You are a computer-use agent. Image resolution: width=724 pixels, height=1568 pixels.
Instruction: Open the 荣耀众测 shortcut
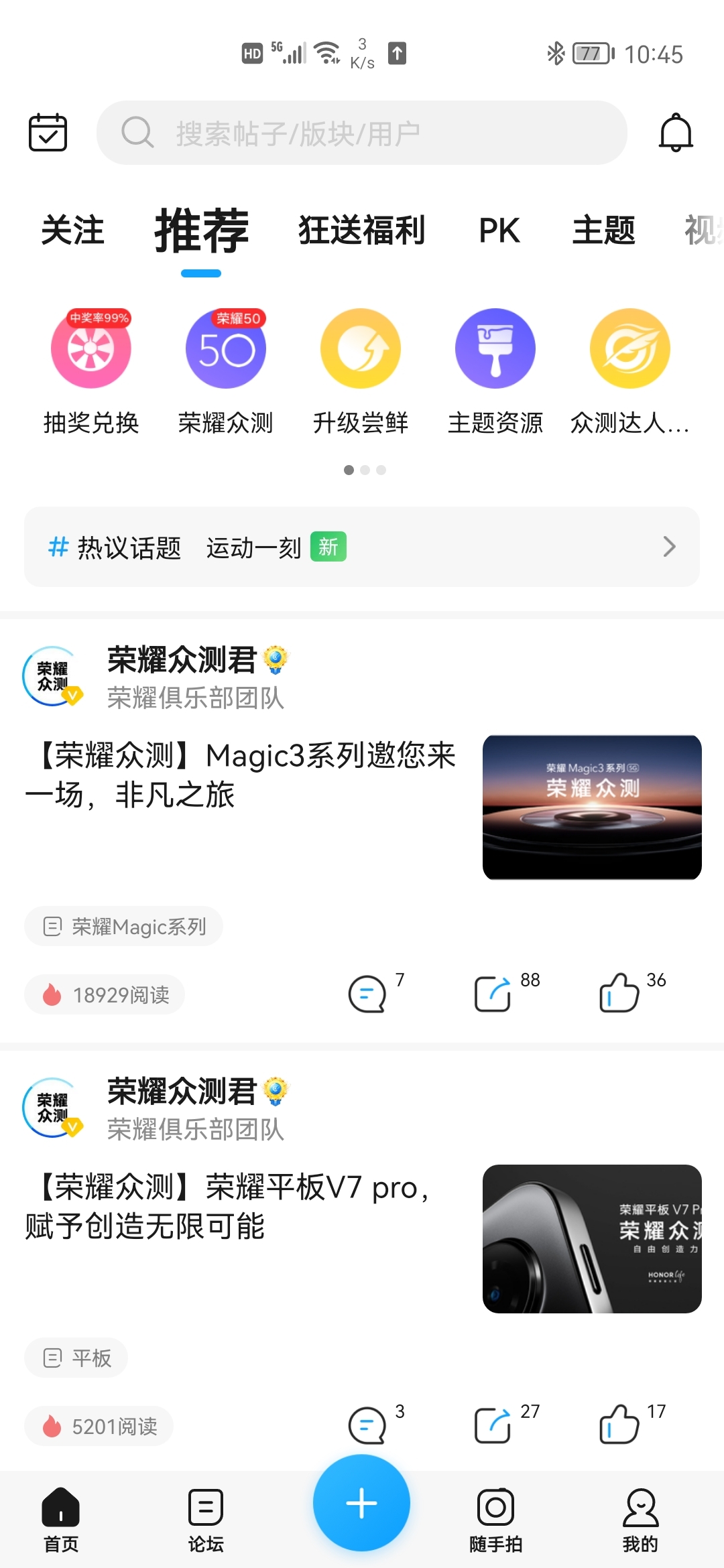click(226, 372)
